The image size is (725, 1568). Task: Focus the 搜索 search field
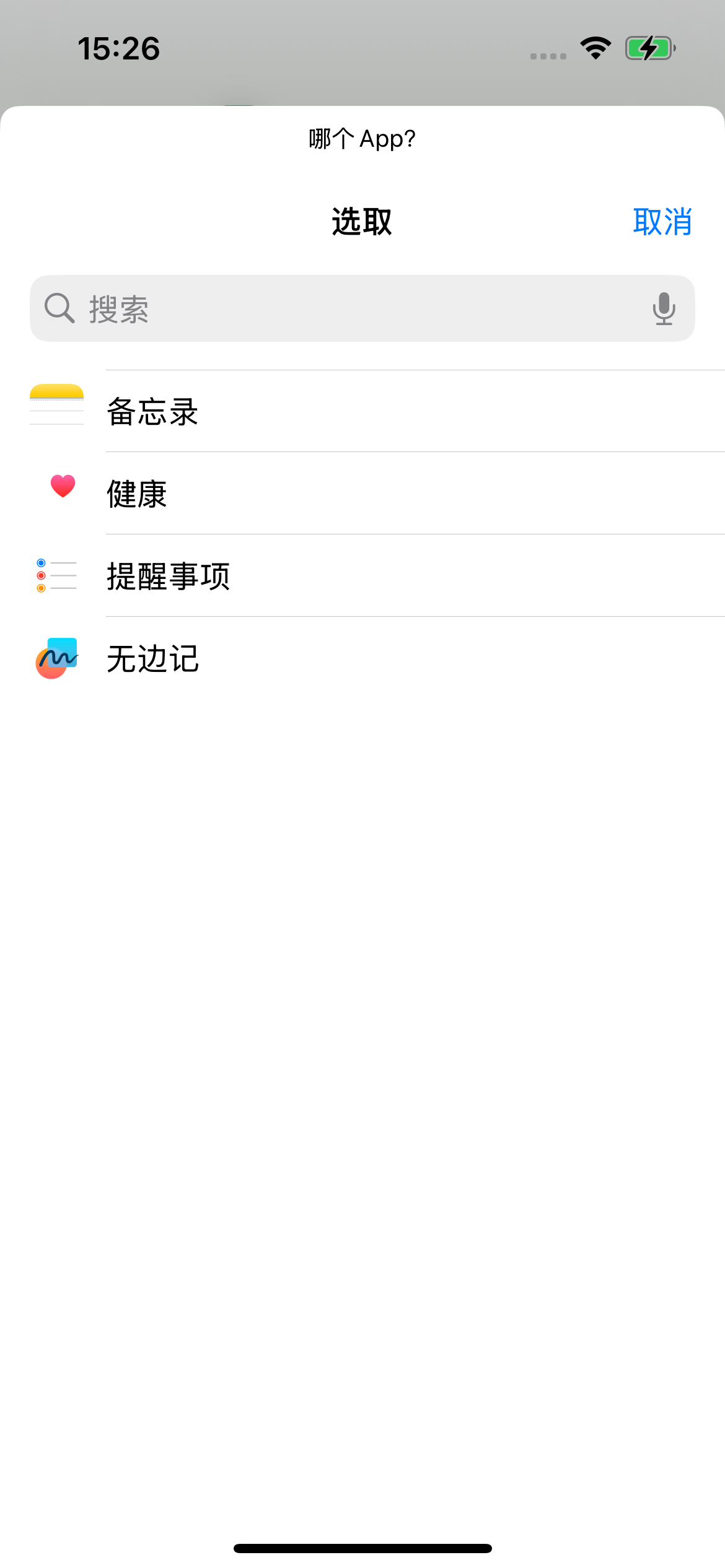click(x=347, y=308)
